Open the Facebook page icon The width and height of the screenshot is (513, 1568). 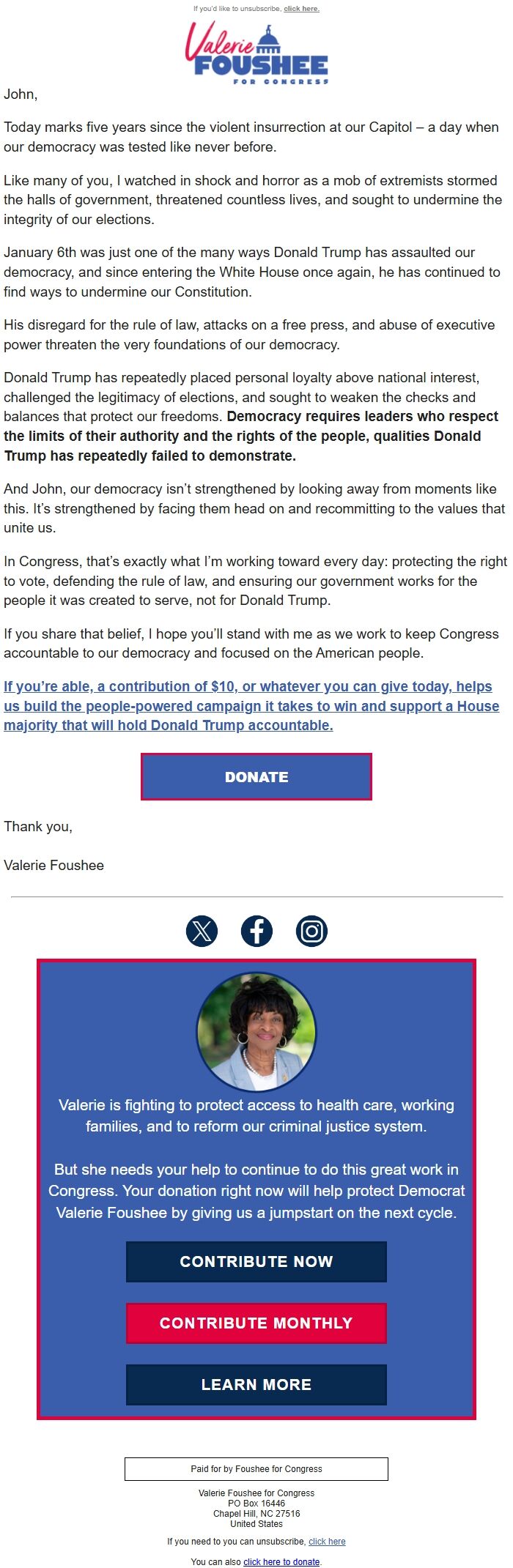click(256, 932)
